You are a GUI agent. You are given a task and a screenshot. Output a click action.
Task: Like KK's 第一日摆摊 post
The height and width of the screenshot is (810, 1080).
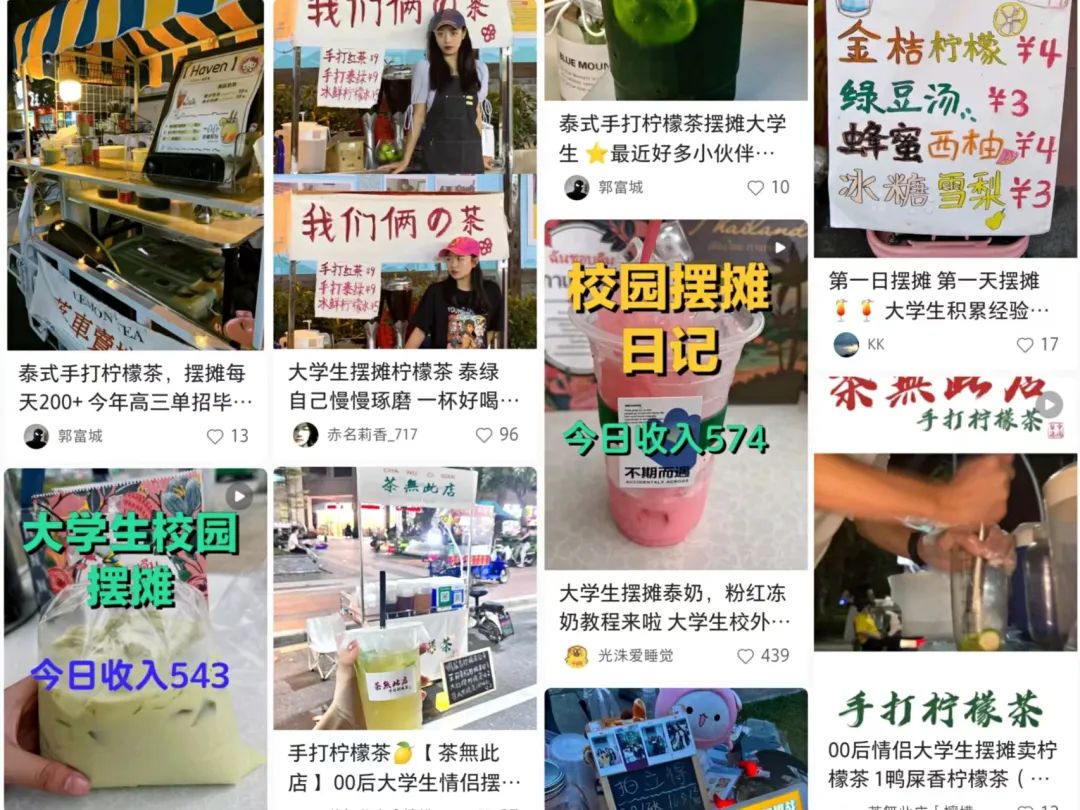(x=1025, y=345)
